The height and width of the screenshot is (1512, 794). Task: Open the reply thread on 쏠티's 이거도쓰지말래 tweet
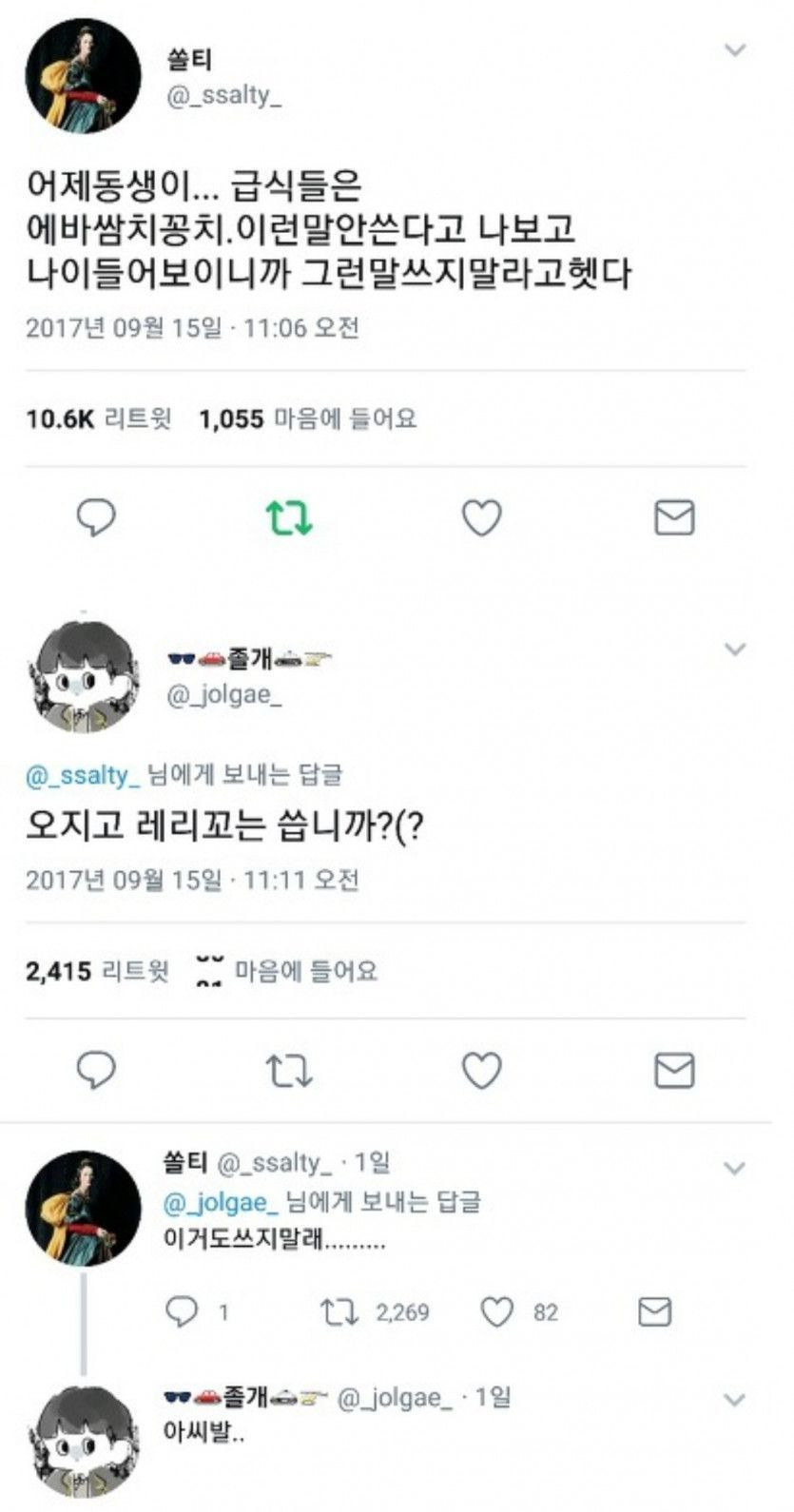(x=182, y=1313)
